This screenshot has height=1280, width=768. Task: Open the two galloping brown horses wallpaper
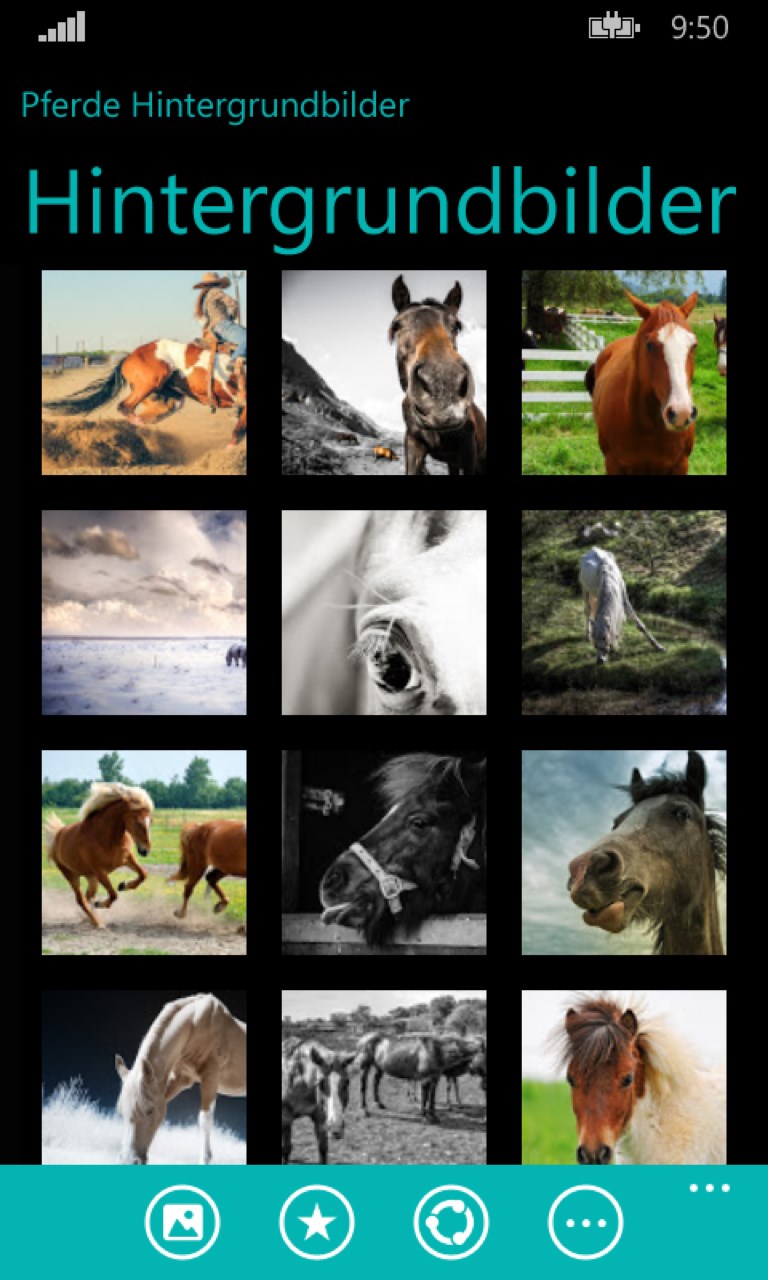coord(144,852)
